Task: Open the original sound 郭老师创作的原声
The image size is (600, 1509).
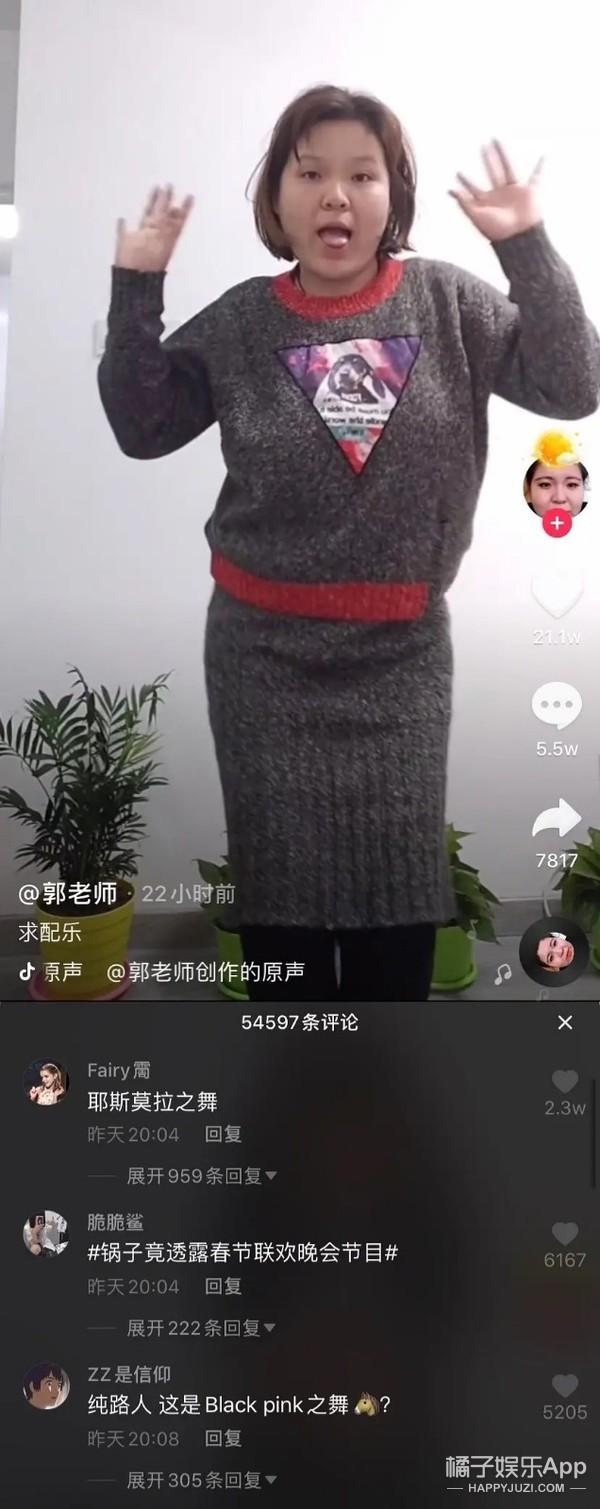Action: [x=205, y=971]
